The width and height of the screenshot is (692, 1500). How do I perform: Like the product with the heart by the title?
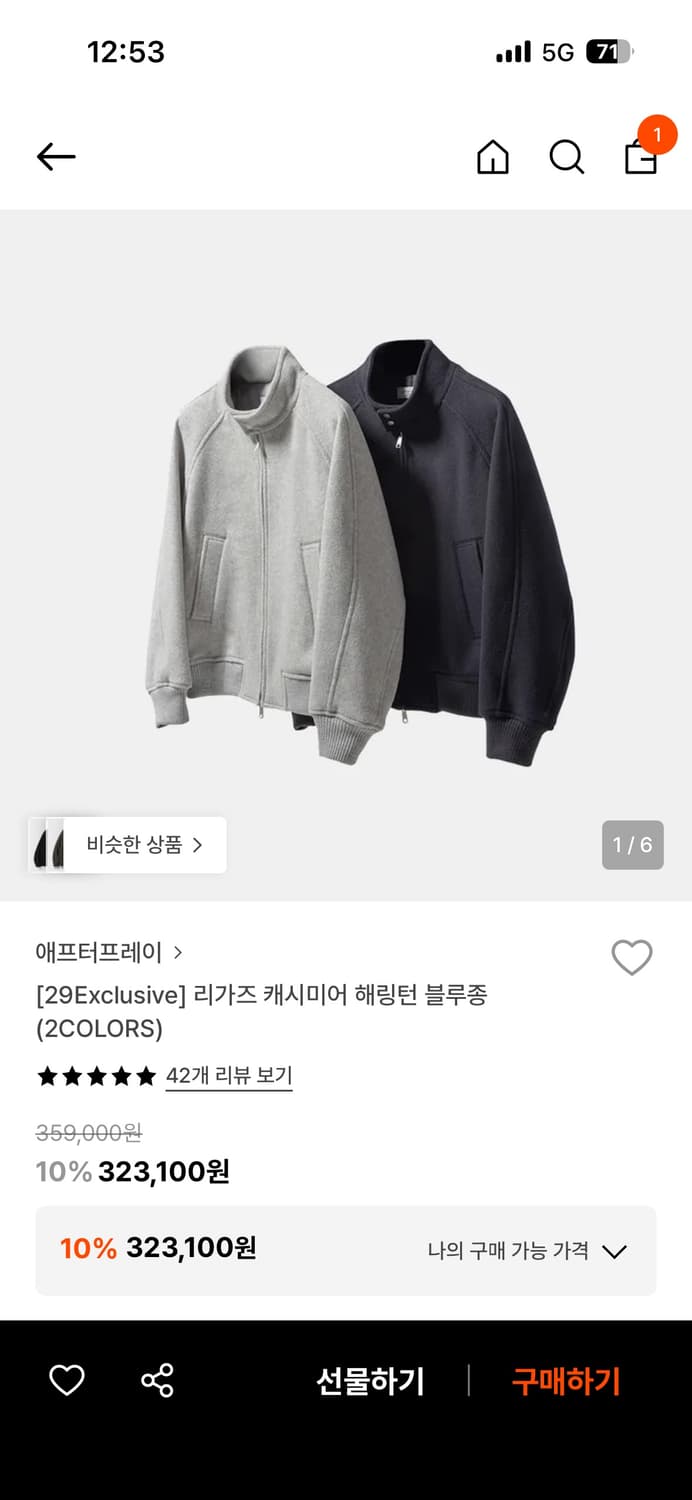tap(632, 958)
